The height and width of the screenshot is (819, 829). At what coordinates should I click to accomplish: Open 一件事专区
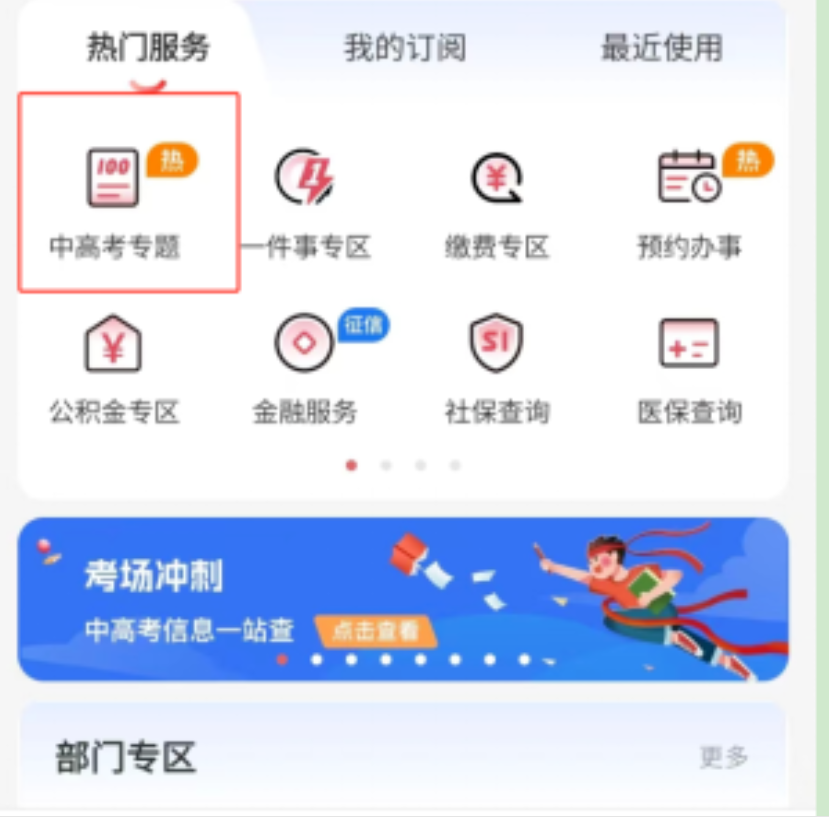[x=306, y=200]
